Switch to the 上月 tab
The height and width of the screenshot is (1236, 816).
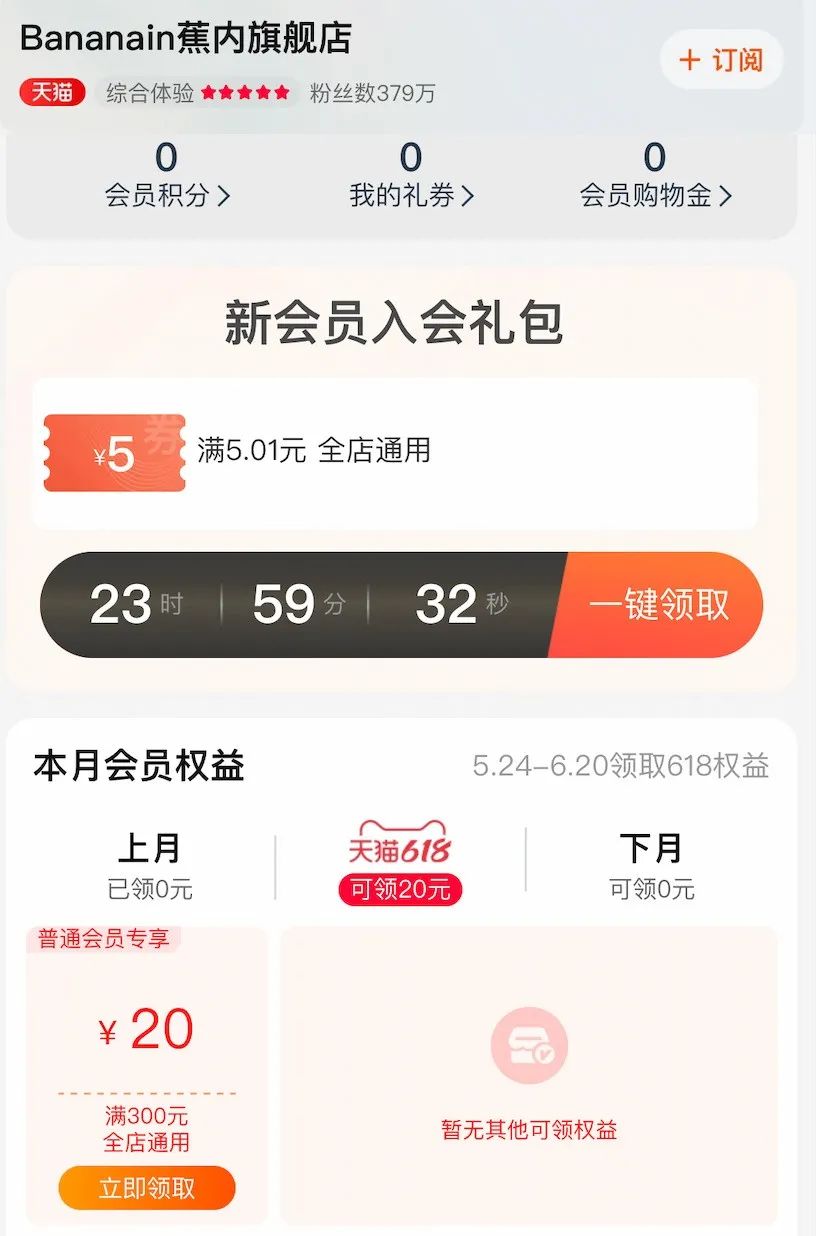pyautogui.click(x=147, y=864)
